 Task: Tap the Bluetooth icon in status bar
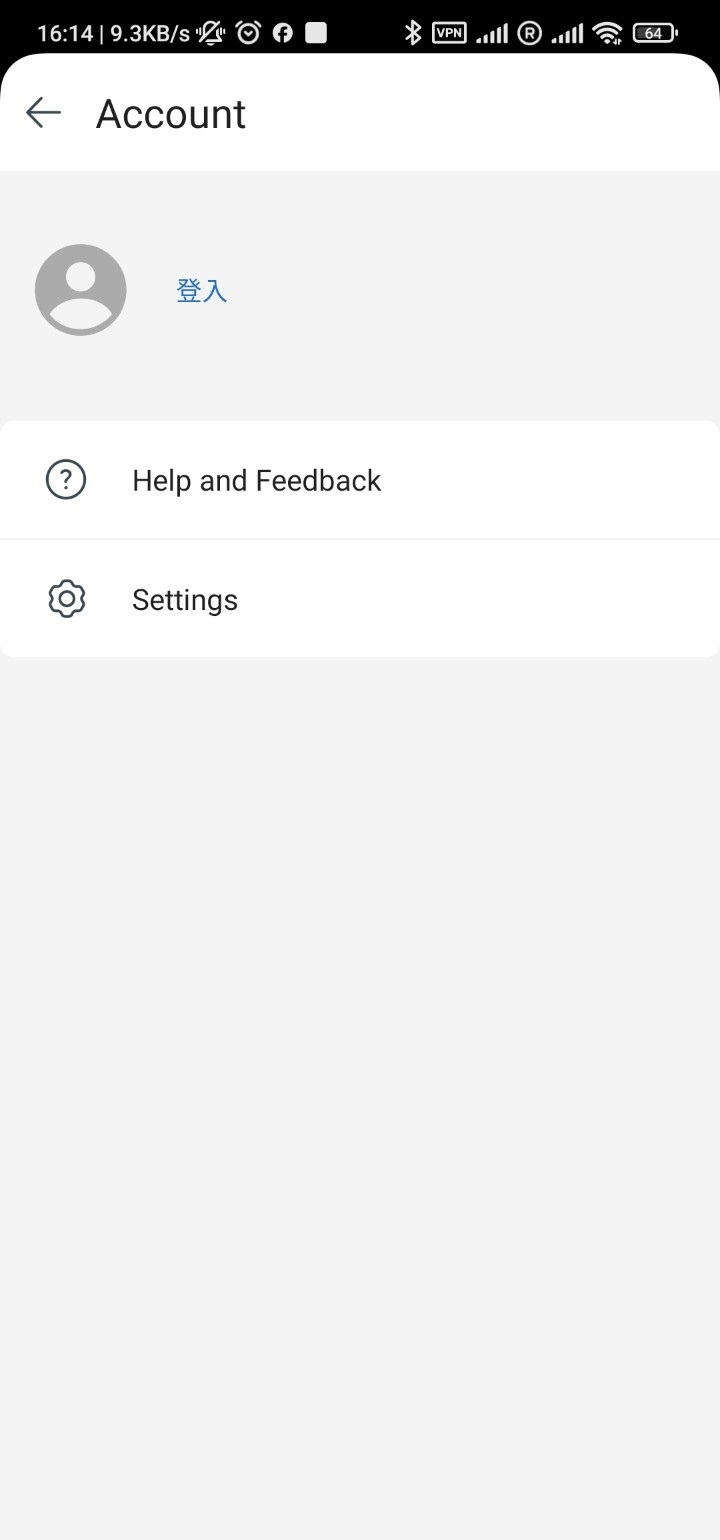413,32
